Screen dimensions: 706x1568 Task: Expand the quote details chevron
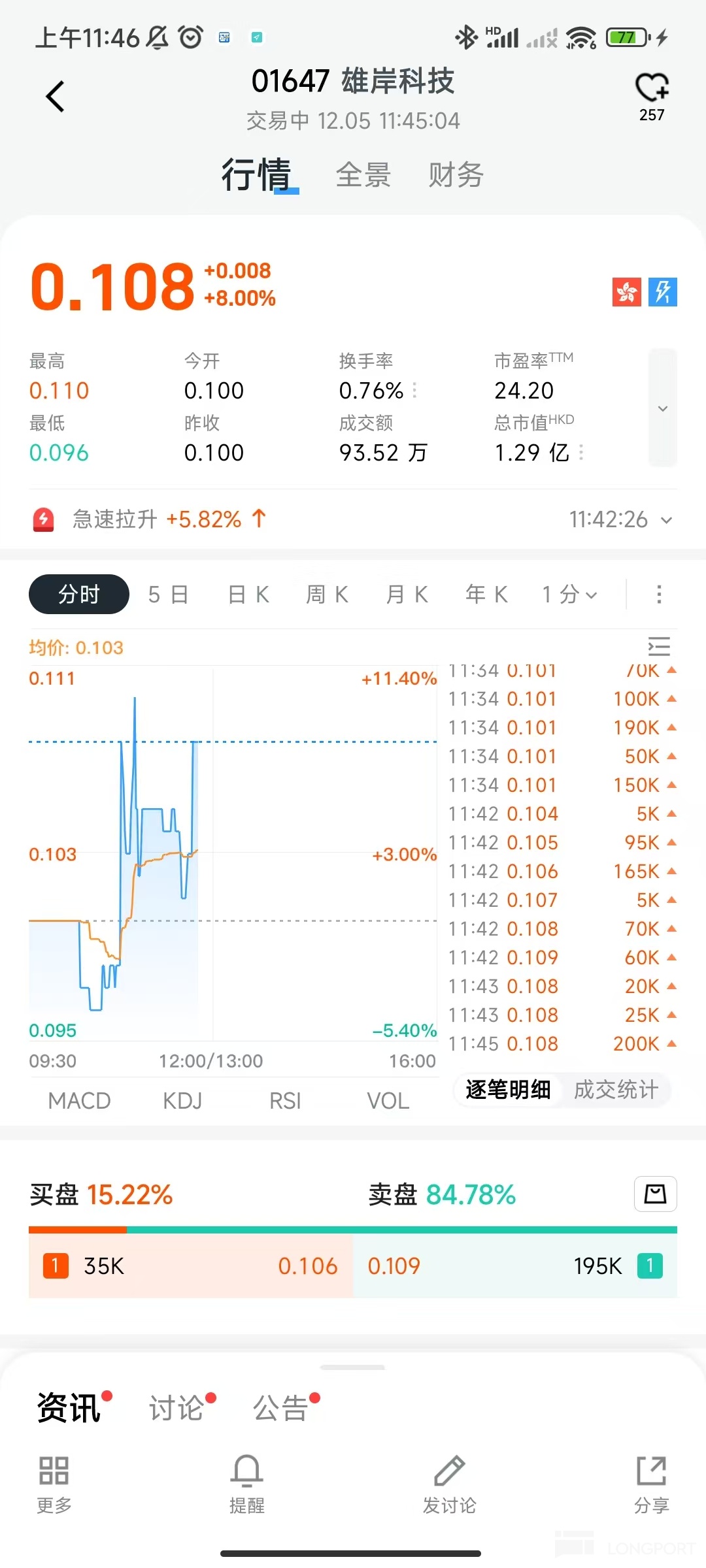(x=662, y=408)
